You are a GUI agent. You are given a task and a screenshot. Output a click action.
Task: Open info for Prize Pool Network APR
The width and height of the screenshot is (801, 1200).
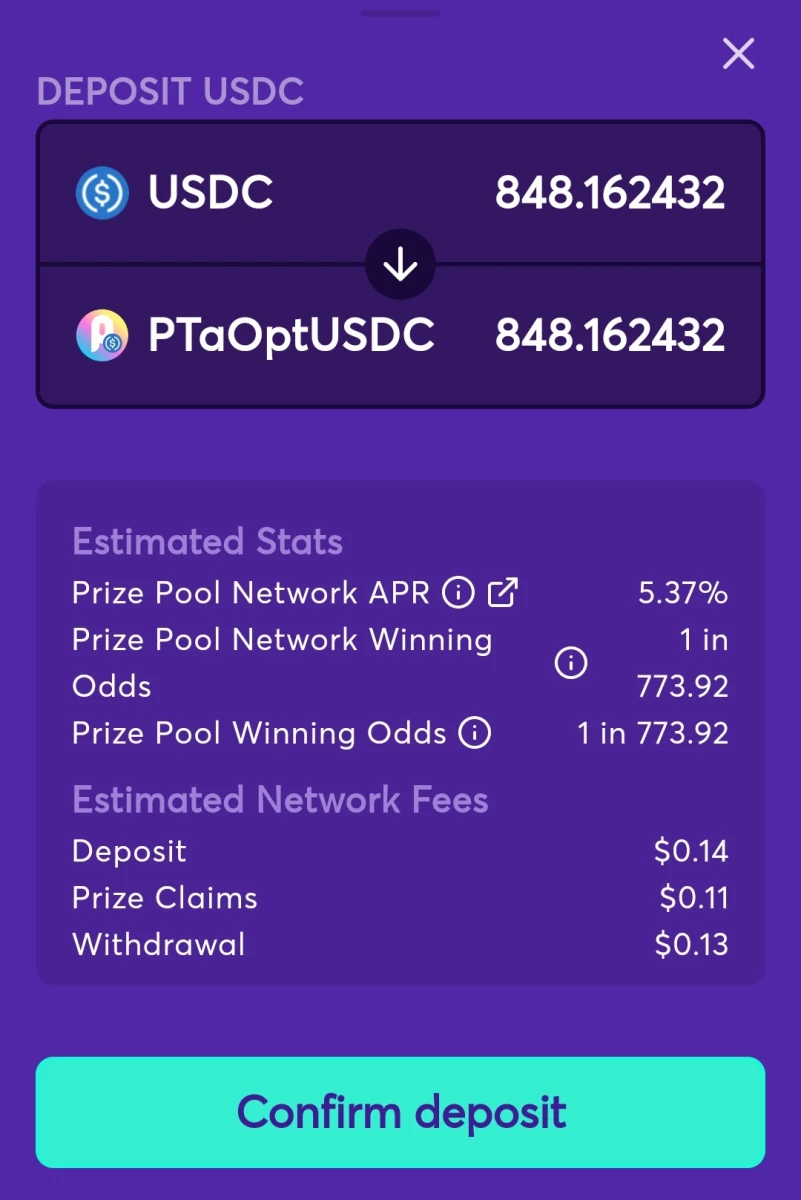(x=458, y=593)
